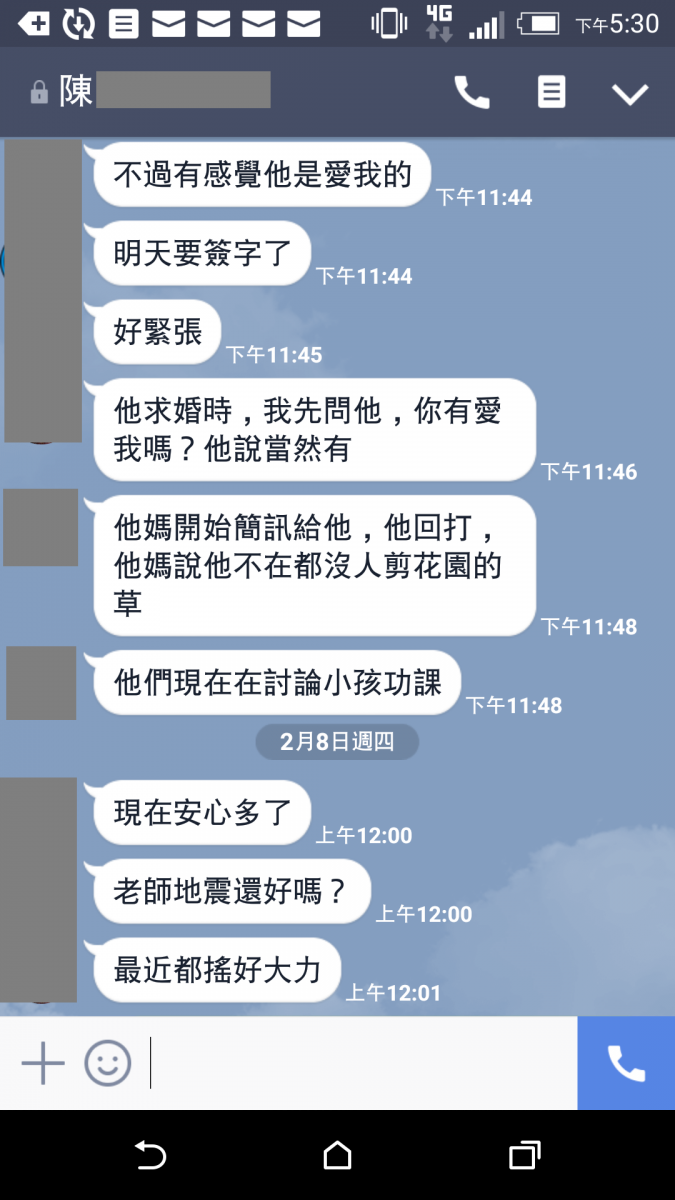This screenshot has width=675, height=1200.
Task: Start a voice call from the header
Action: (472, 93)
